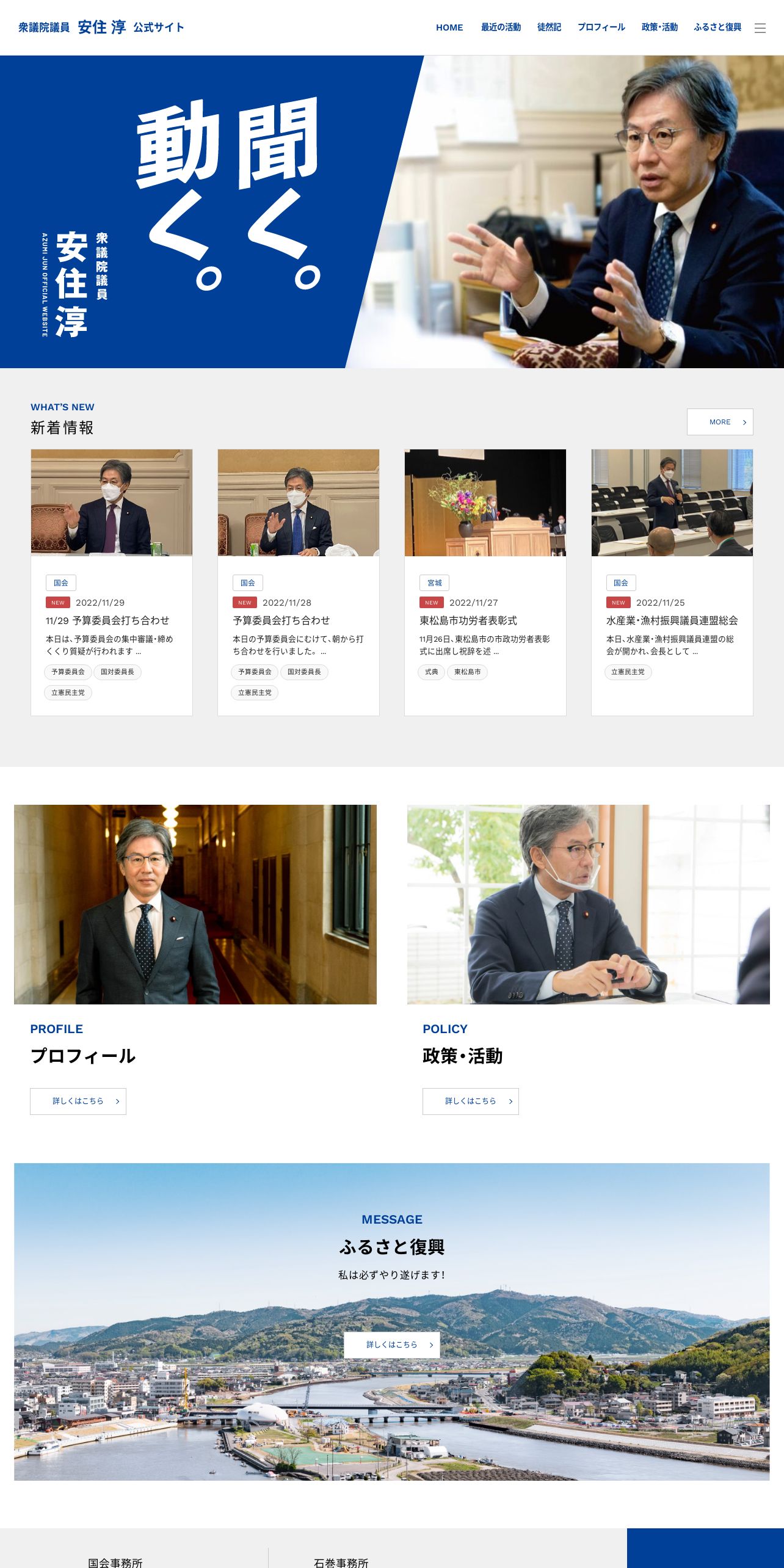Screen dimensions: 784x1568
Task: Open 徒然記 nav link
Action: click(549, 27)
